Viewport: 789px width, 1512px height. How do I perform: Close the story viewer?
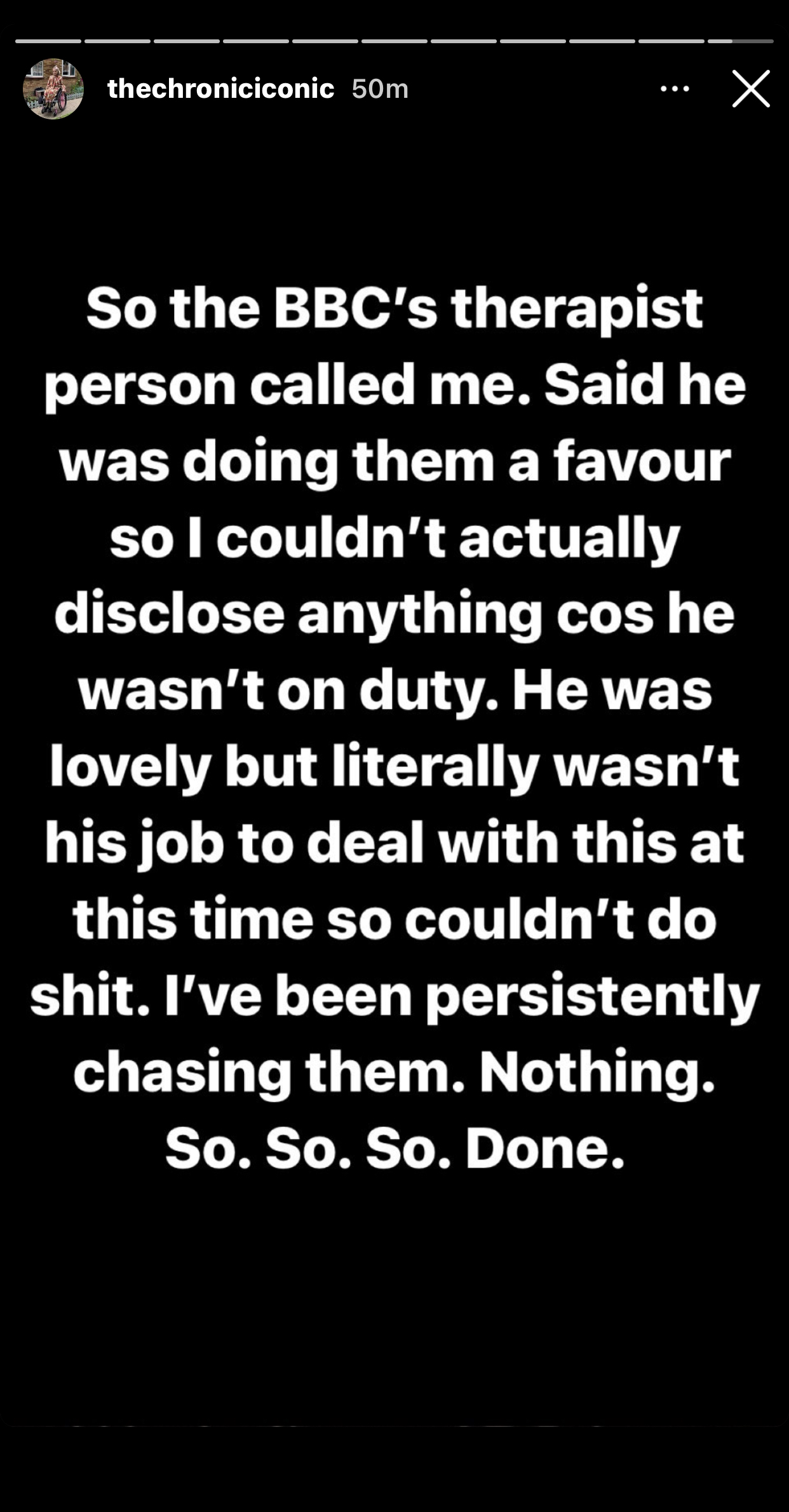click(751, 89)
